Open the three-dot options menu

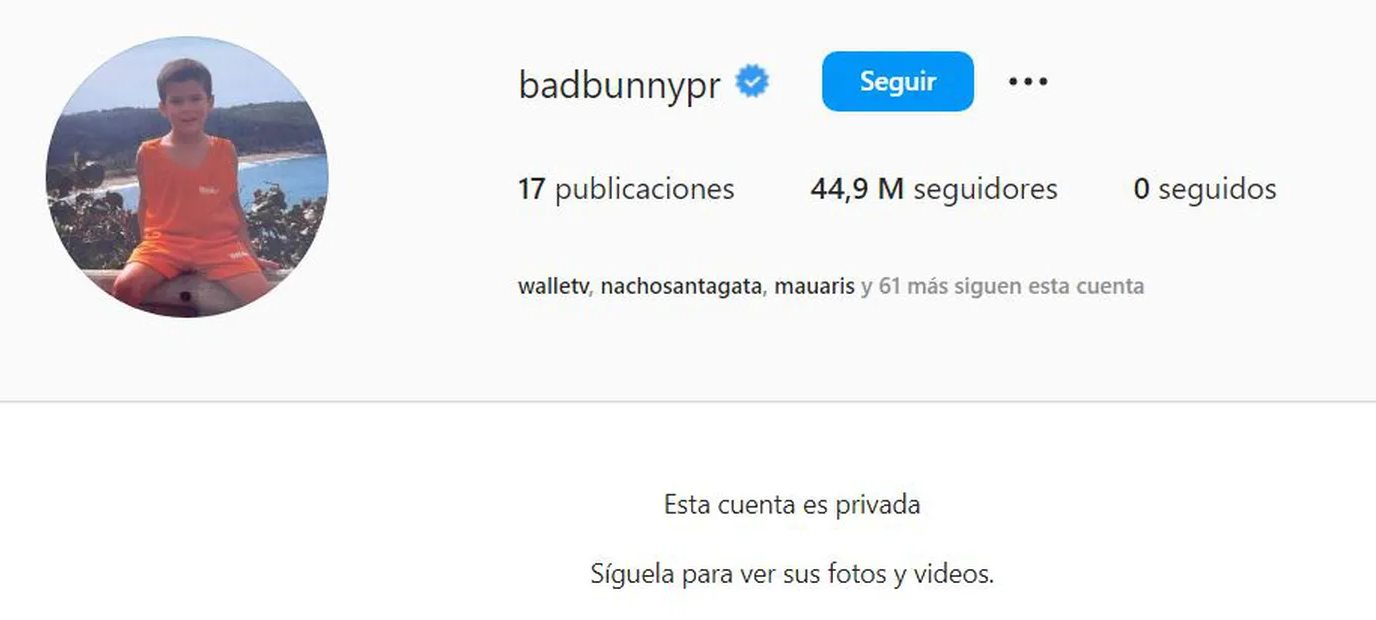pyautogui.click(x=1027, y=82)
